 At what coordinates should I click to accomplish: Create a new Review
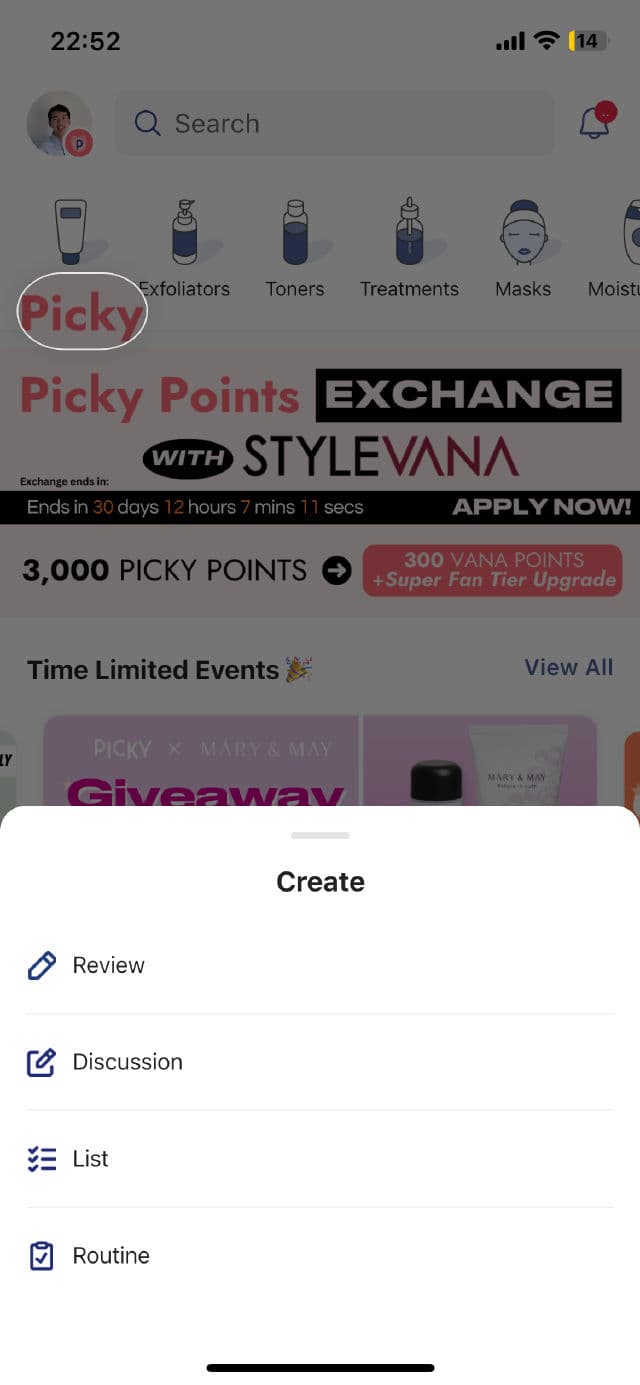pyautogui.click(x=108, y=966)
